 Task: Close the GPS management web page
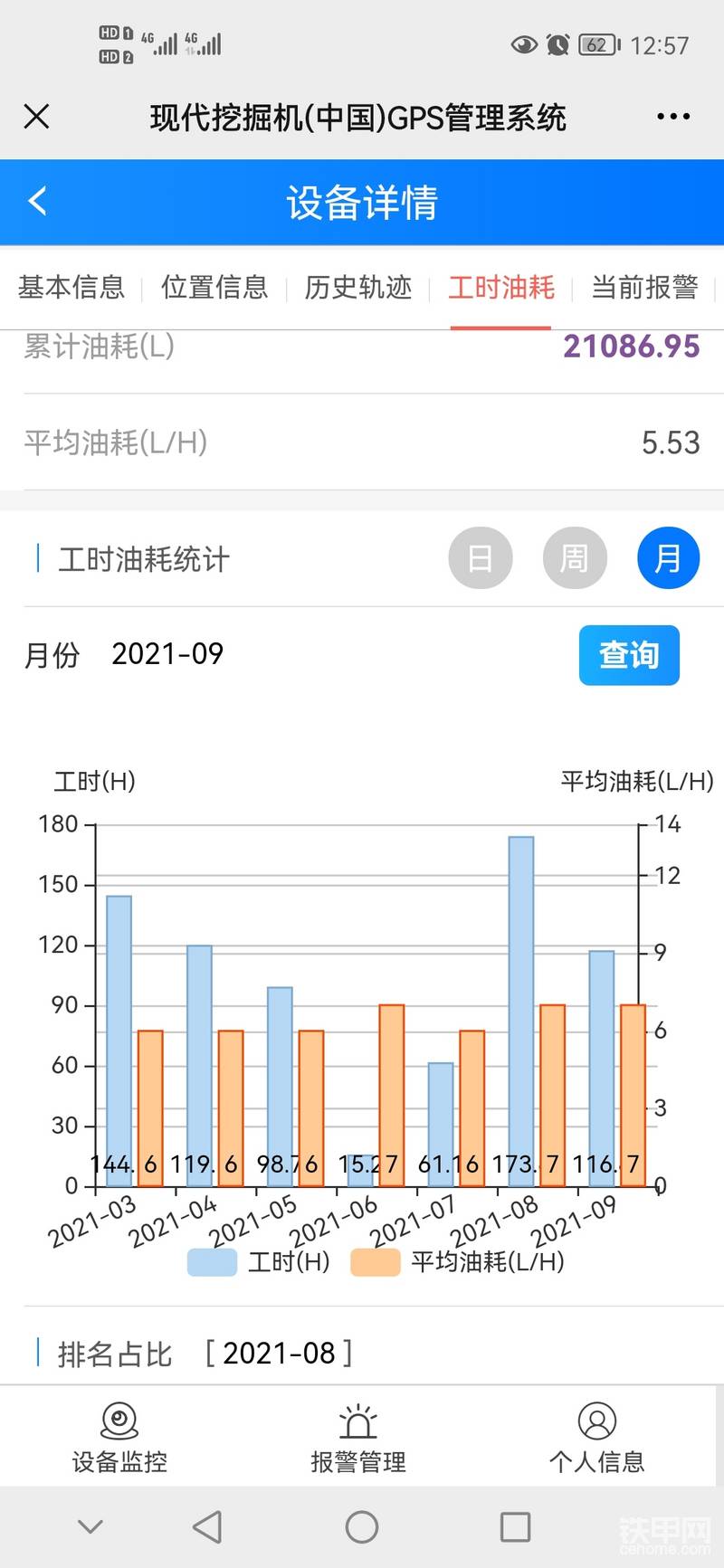[36, 117]
